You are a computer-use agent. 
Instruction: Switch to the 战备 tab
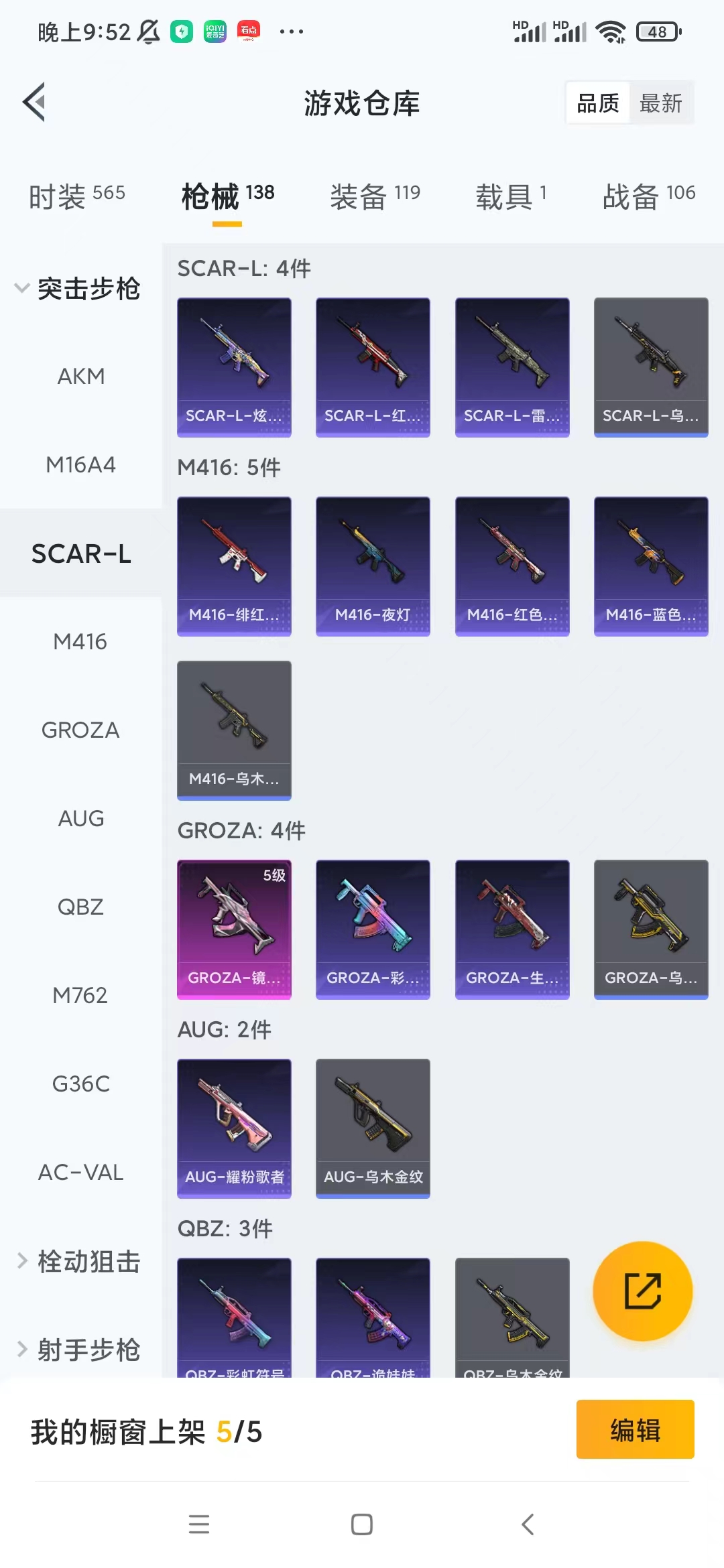648,196
